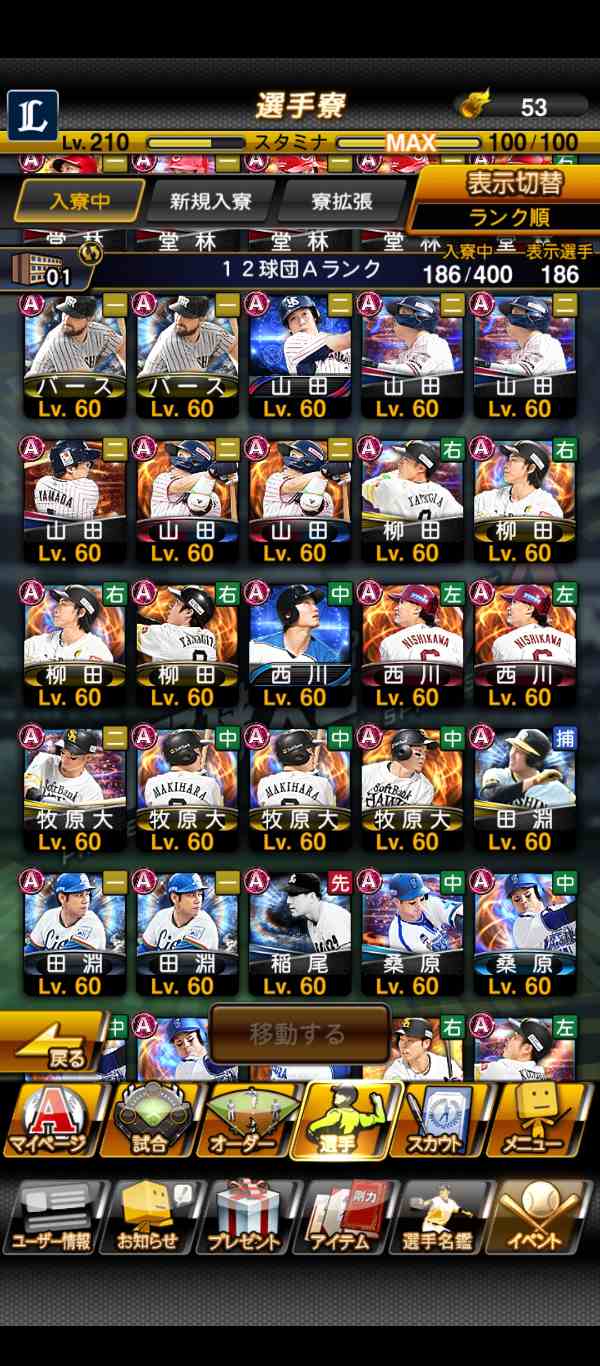Screen dimensions: 600x1366
Task: Open the プレゼント box
Action: [245, 1217]
